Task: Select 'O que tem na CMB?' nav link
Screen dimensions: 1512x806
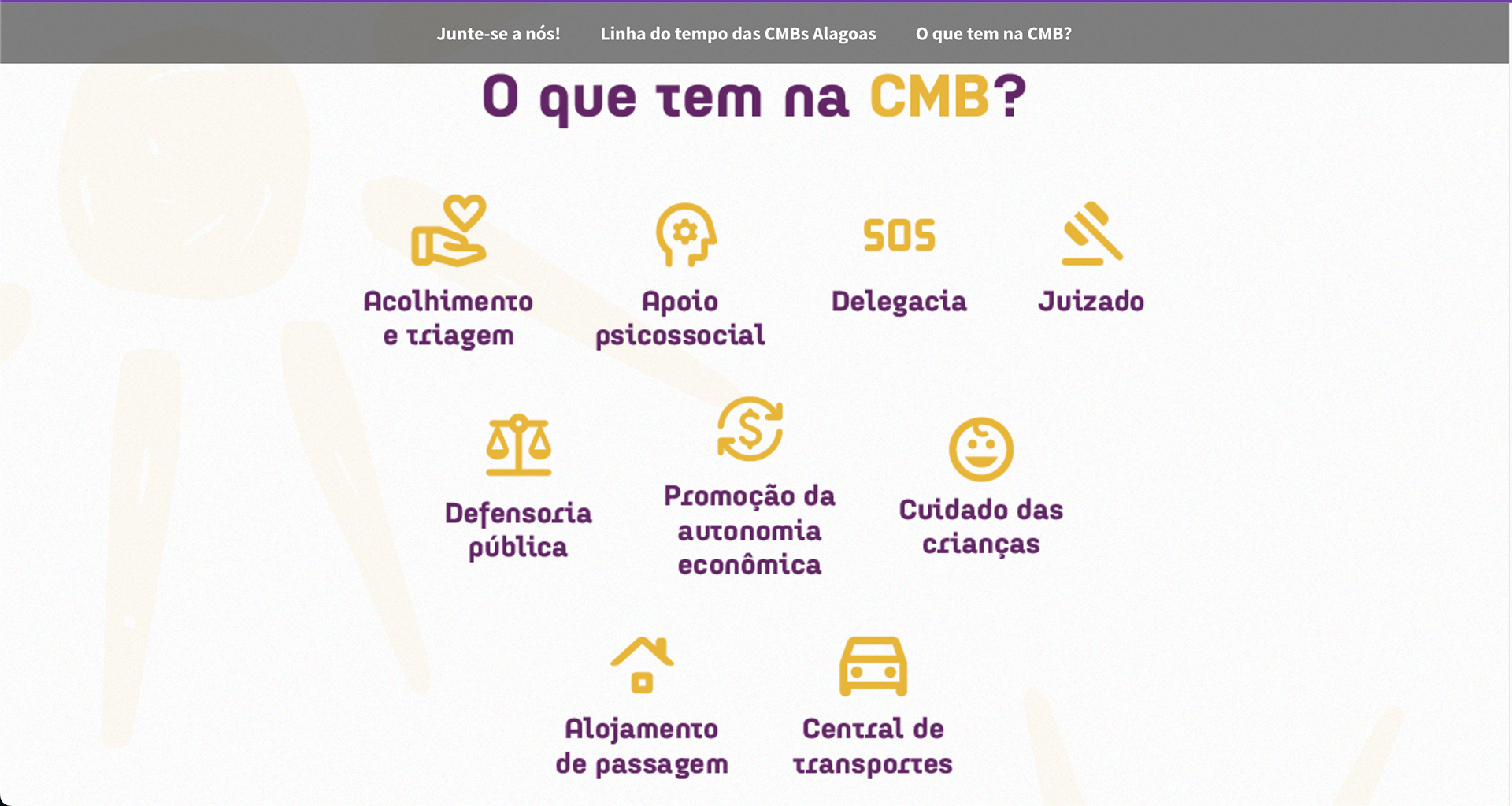Action: (x=993, y=34)
